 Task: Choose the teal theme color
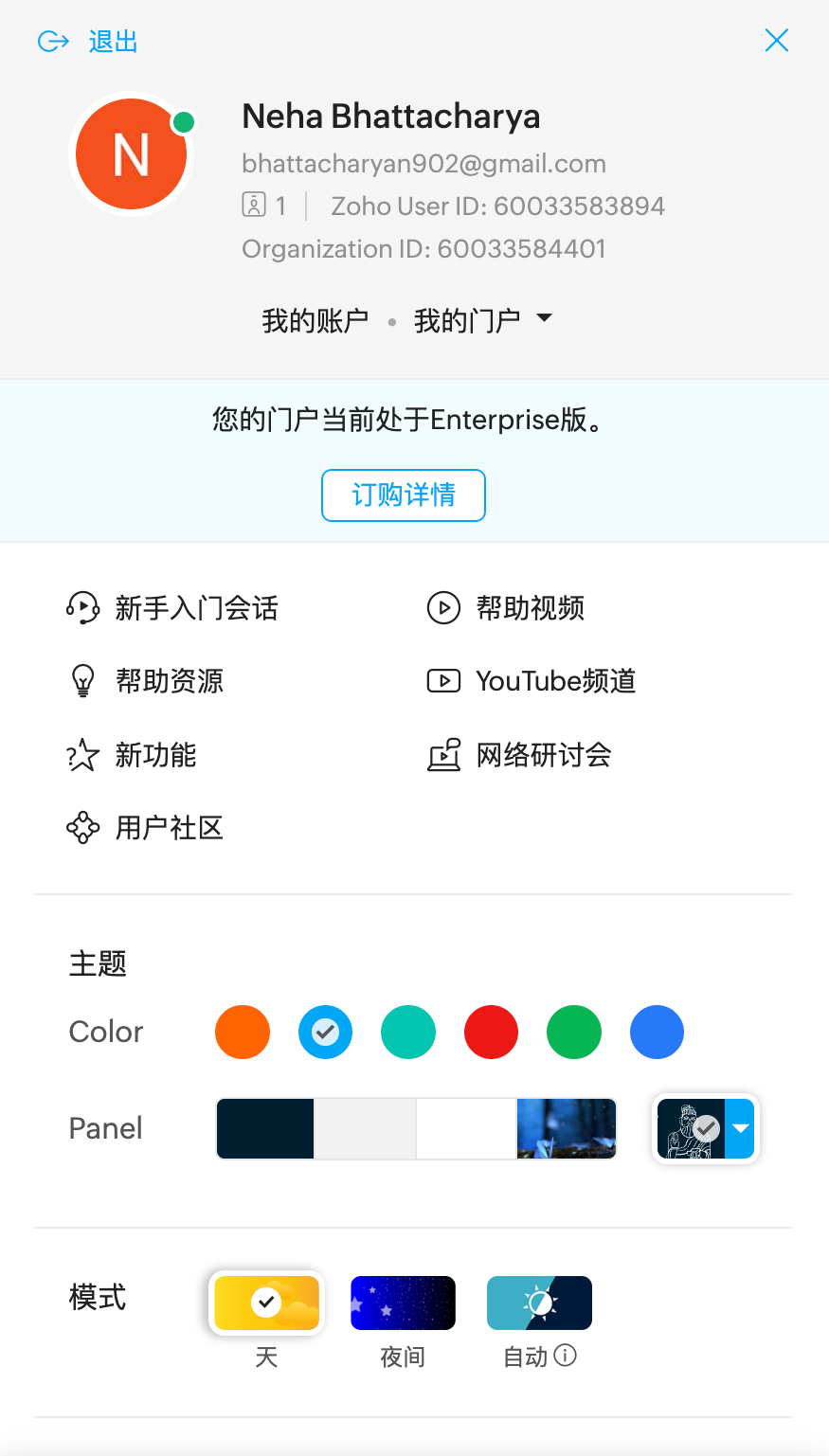coord(408,1032)
